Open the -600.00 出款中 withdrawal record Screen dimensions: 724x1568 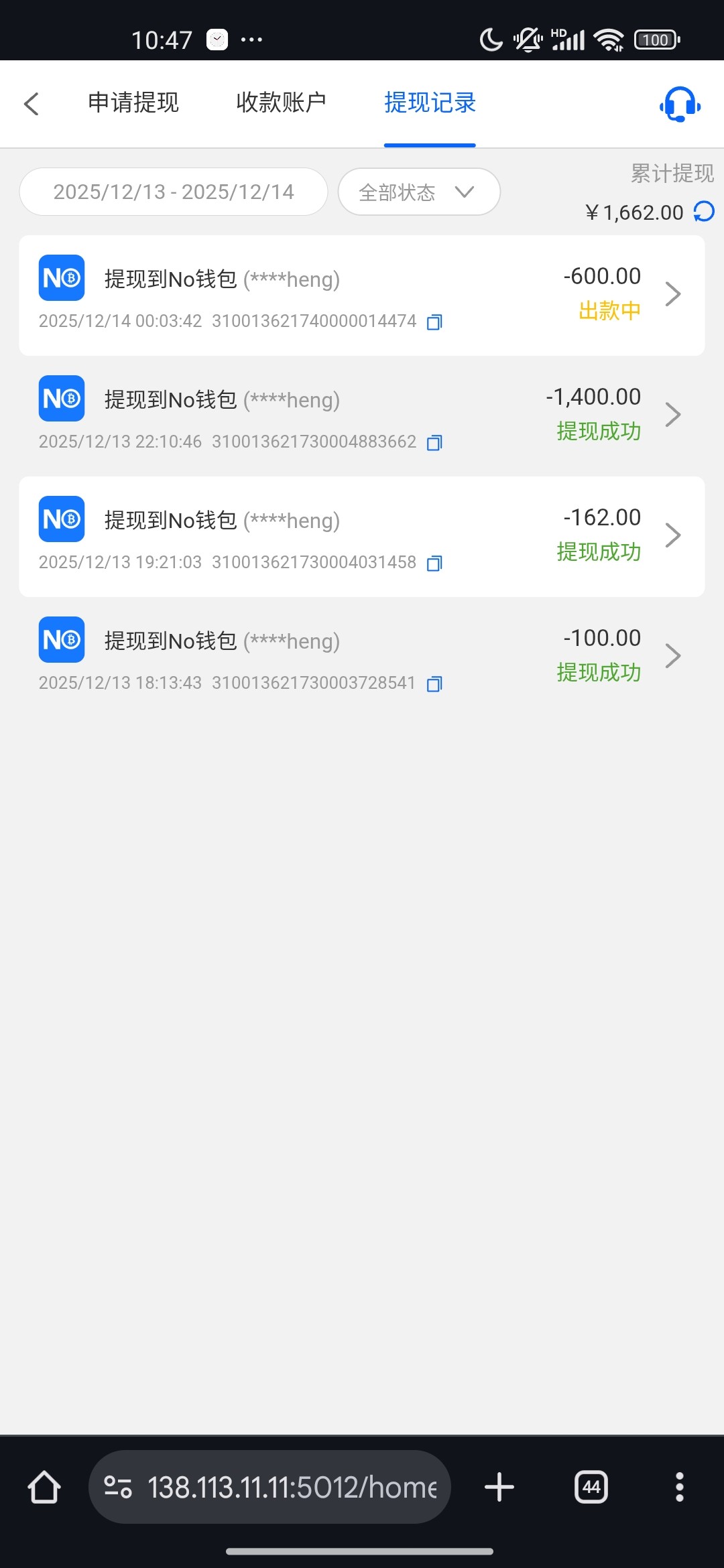coord(362,295)
